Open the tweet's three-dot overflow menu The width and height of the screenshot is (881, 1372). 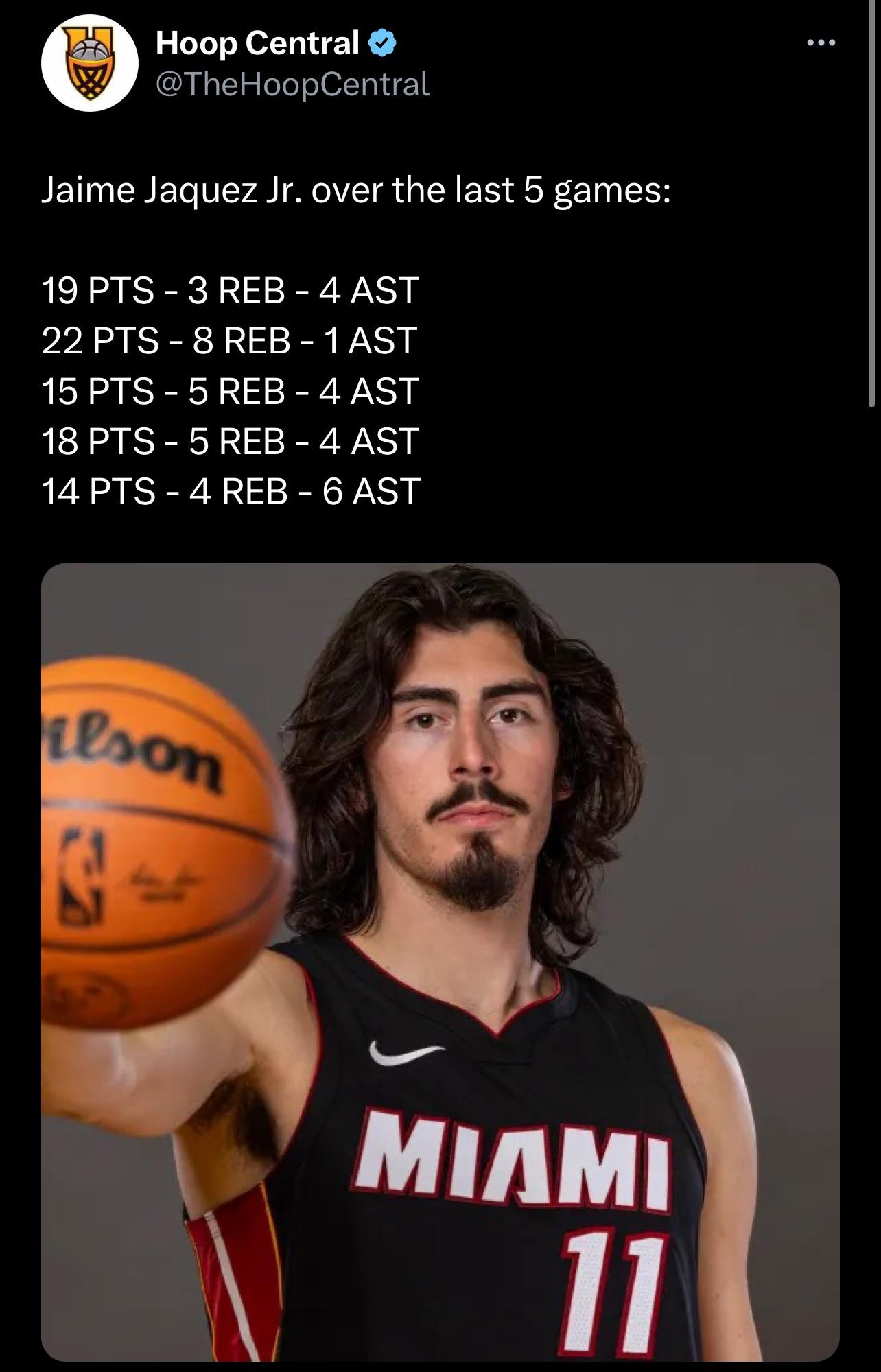point(821,44)
